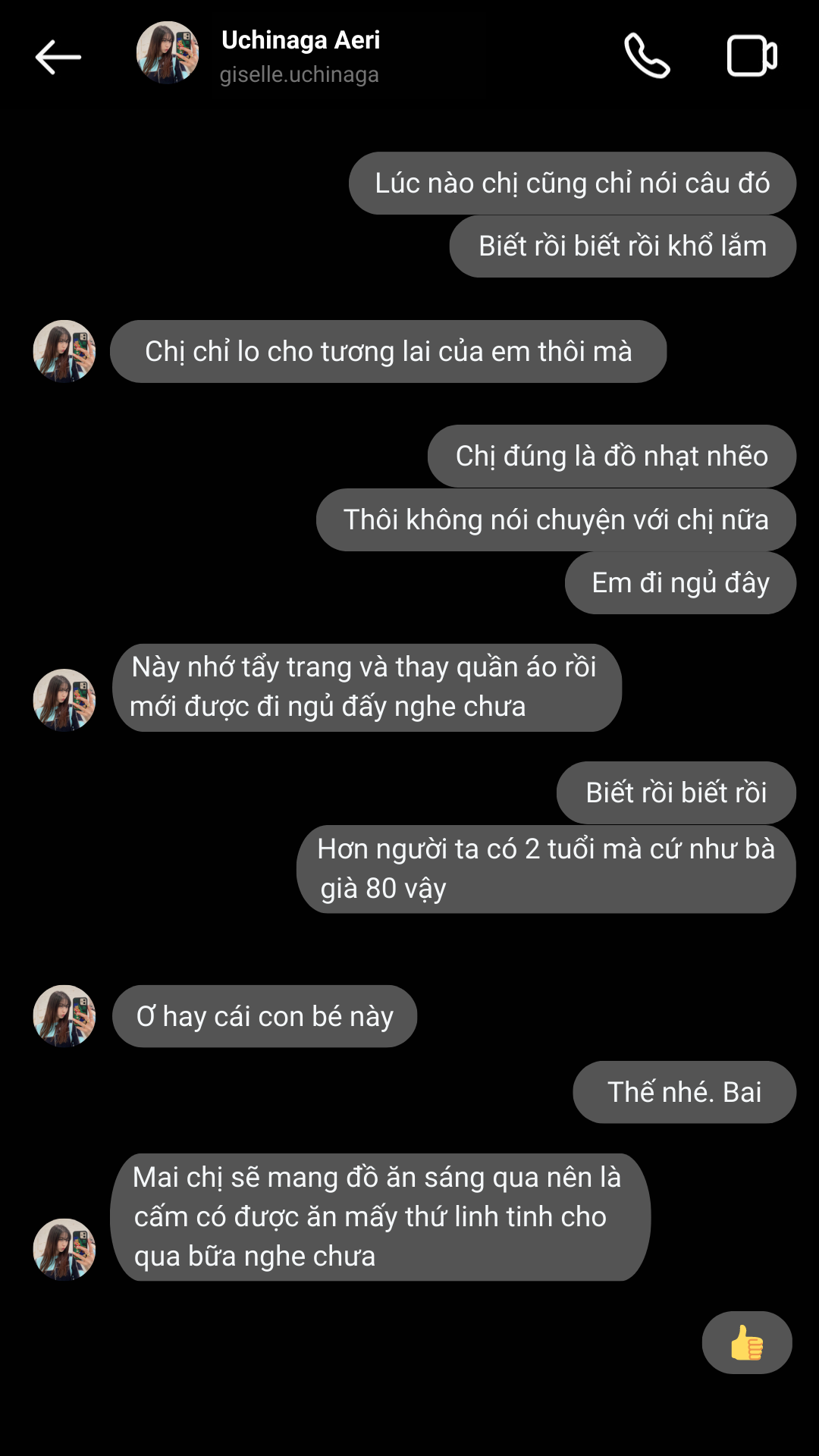Open avatar beside "Ơ hay cái con bé này"
The image size is (819, 1456).
coord(64,1016)
